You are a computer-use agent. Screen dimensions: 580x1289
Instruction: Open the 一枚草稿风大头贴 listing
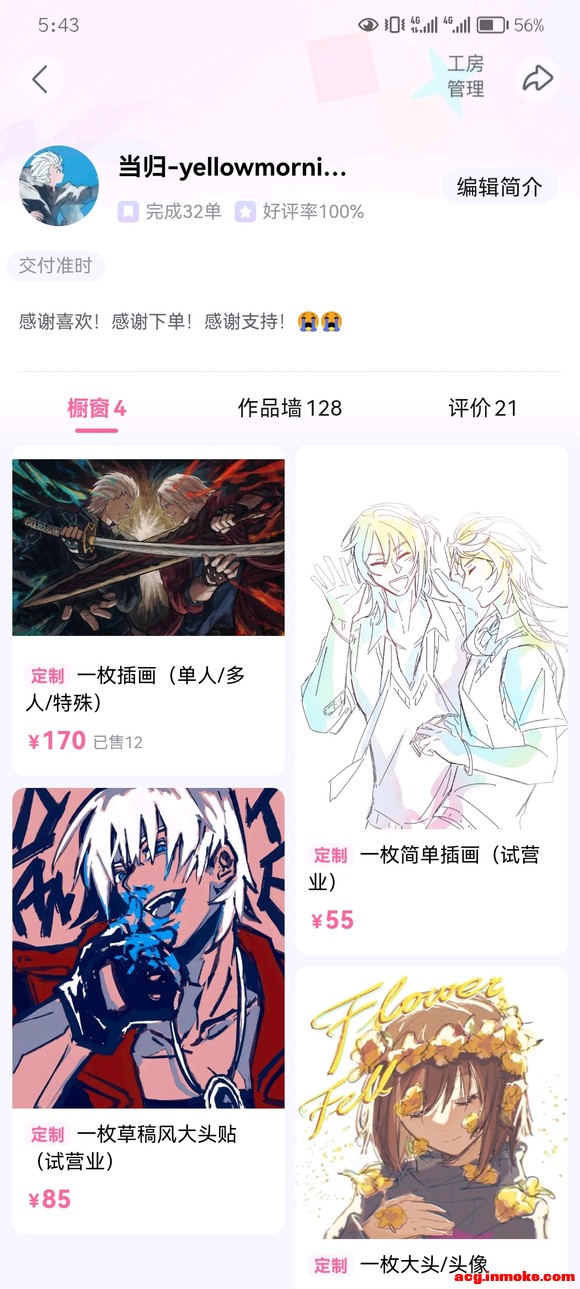148,1010
